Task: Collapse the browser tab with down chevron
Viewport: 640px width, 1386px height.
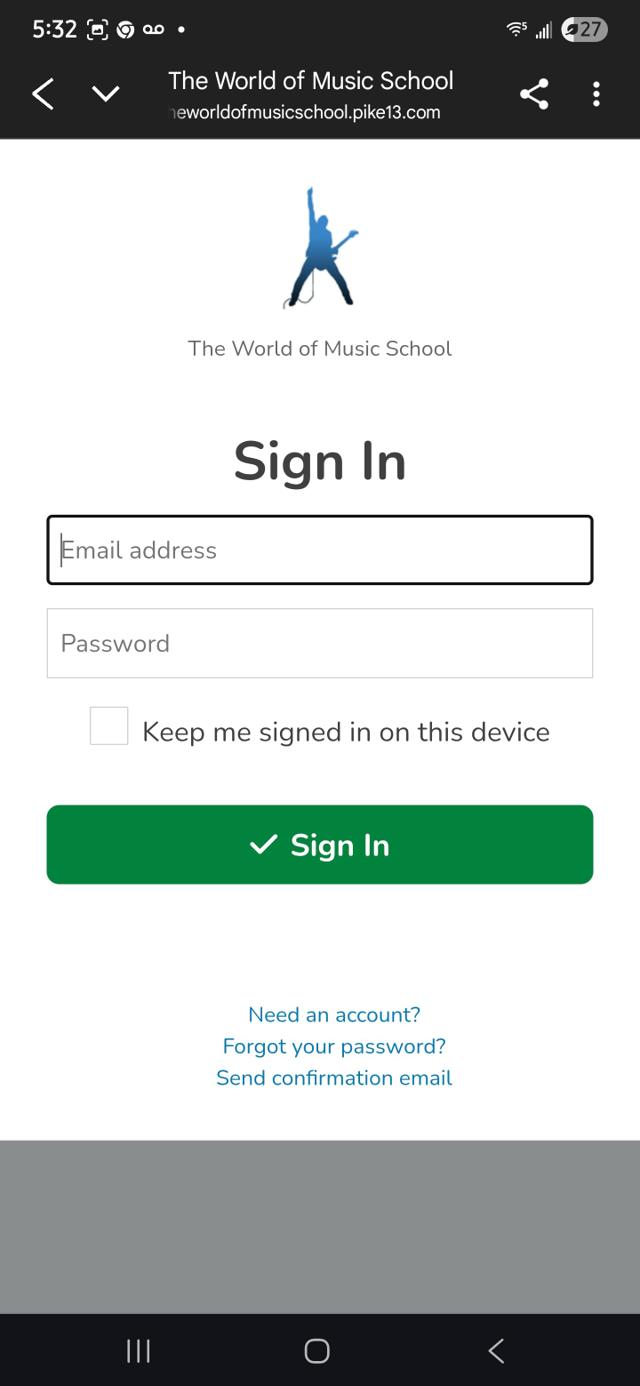Action: pos(106,94)
